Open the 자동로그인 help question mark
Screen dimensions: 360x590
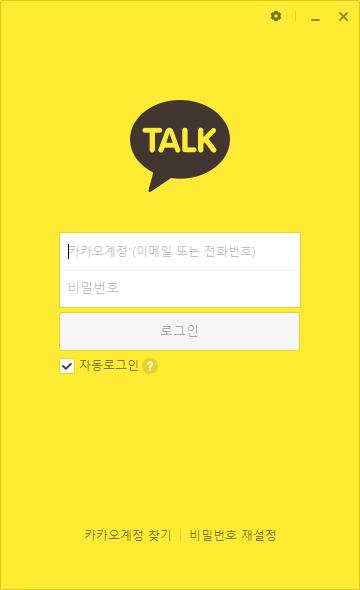coord(150,366)
